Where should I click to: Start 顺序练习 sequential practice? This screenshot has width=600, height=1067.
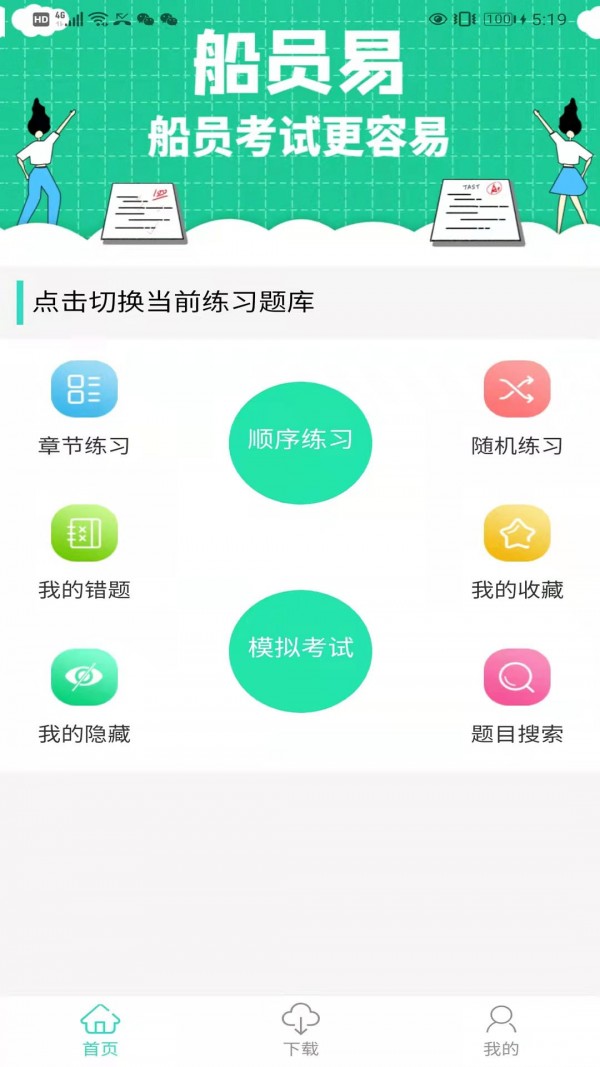point(300,441)
